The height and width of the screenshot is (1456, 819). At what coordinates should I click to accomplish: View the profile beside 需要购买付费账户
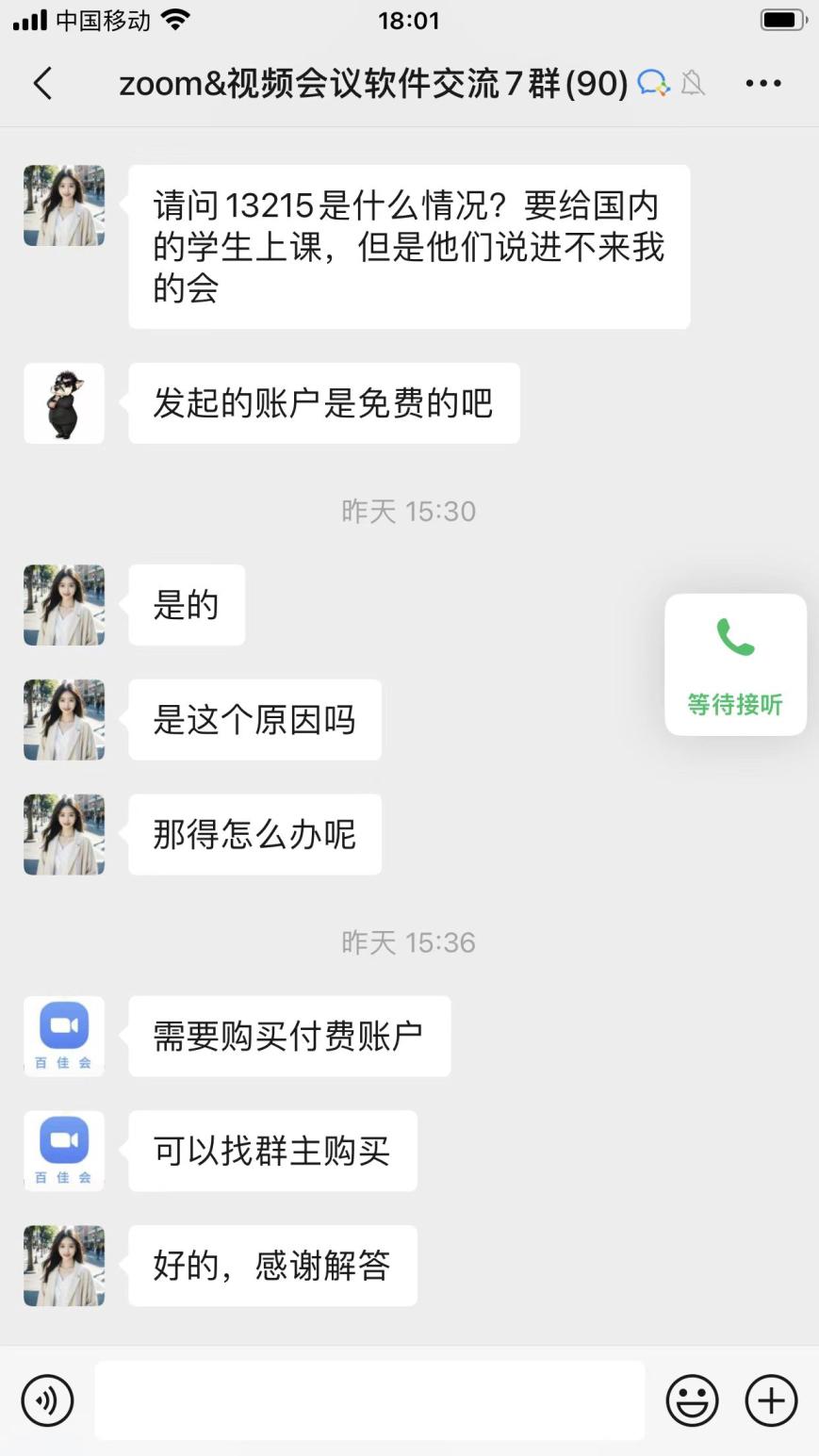tap(64, 1036)
